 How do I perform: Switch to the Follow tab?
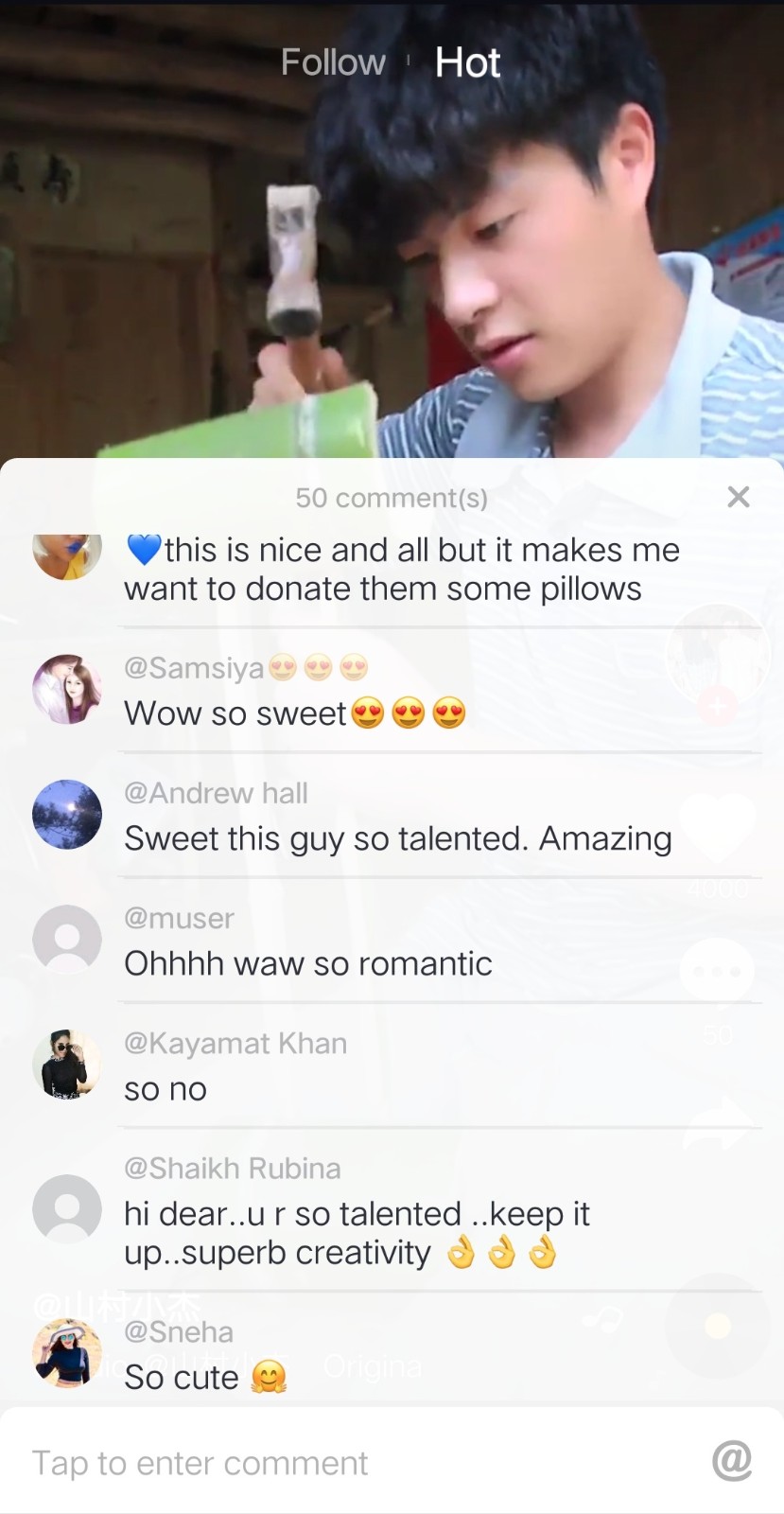[333, 62]
